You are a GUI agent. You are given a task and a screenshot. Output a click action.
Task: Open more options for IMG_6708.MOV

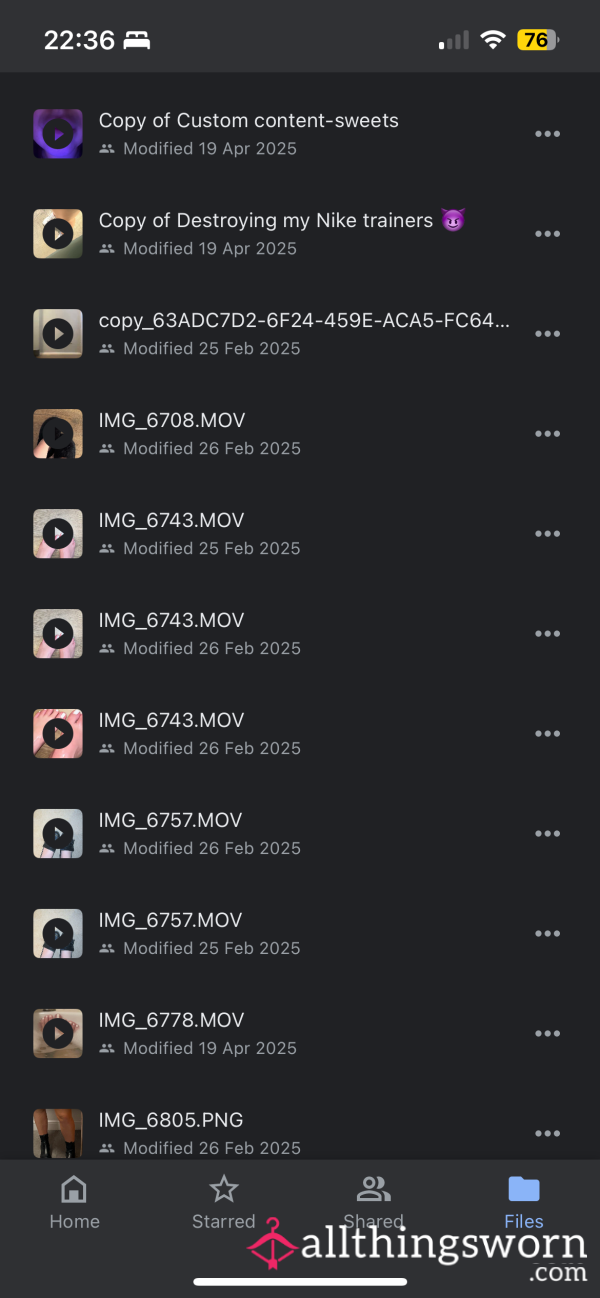point(547,434)
